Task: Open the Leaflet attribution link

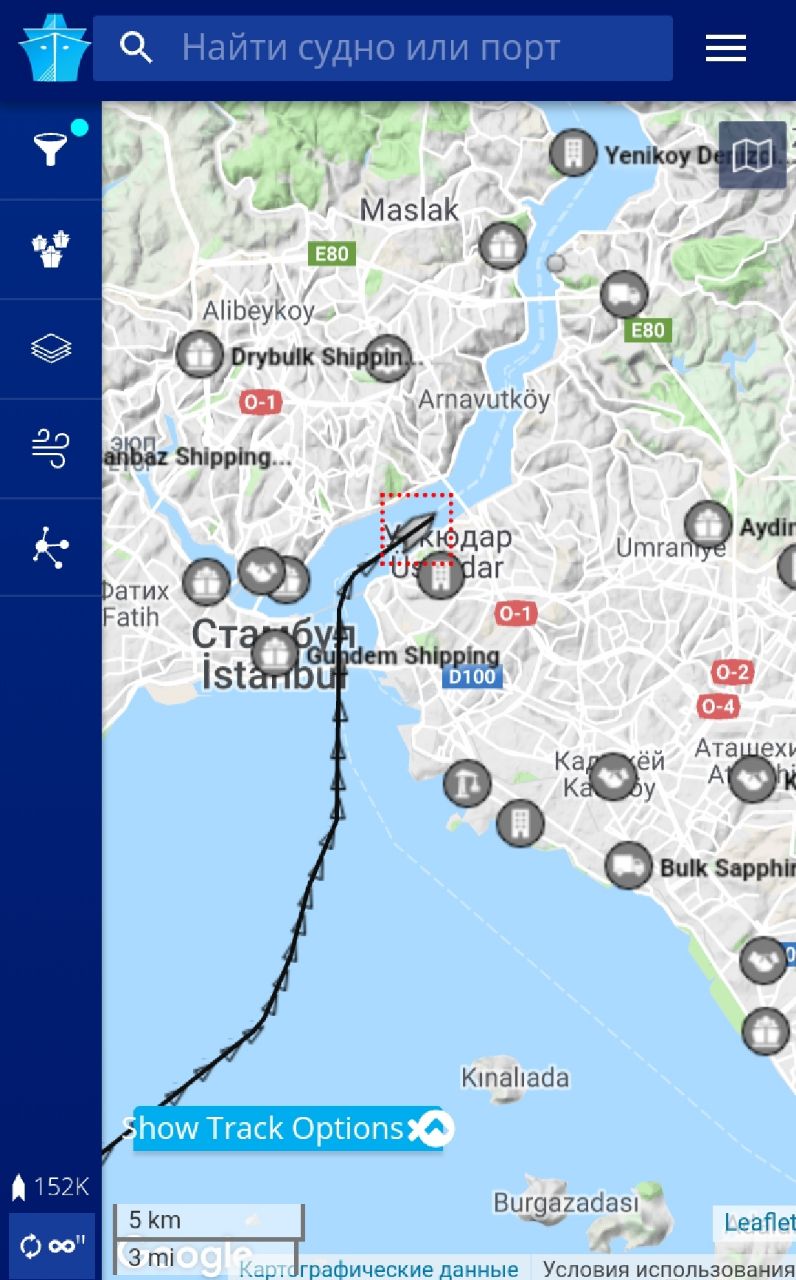Action: (x=760, y=1222)
